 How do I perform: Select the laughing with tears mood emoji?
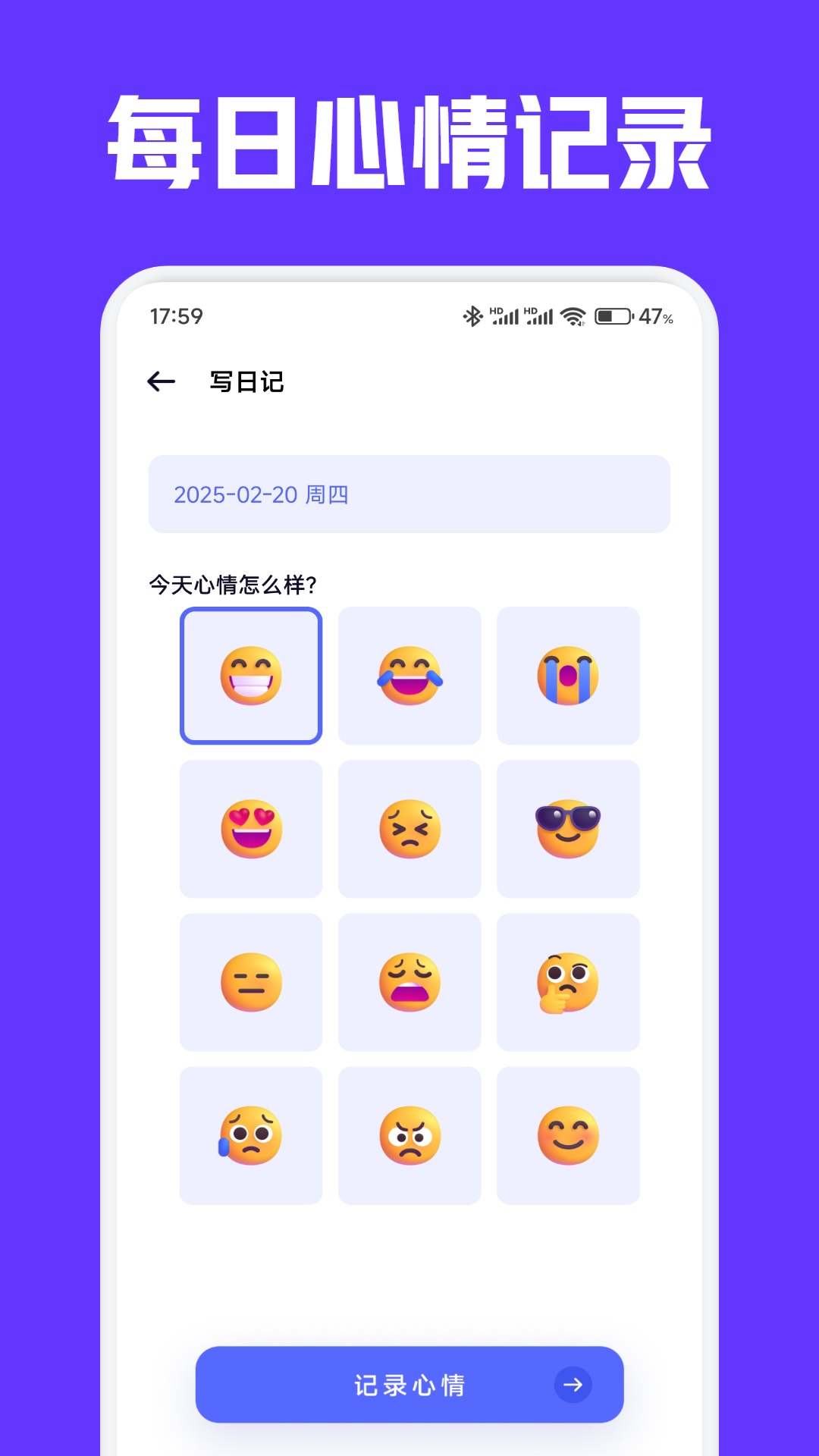(x=409, y=677)
